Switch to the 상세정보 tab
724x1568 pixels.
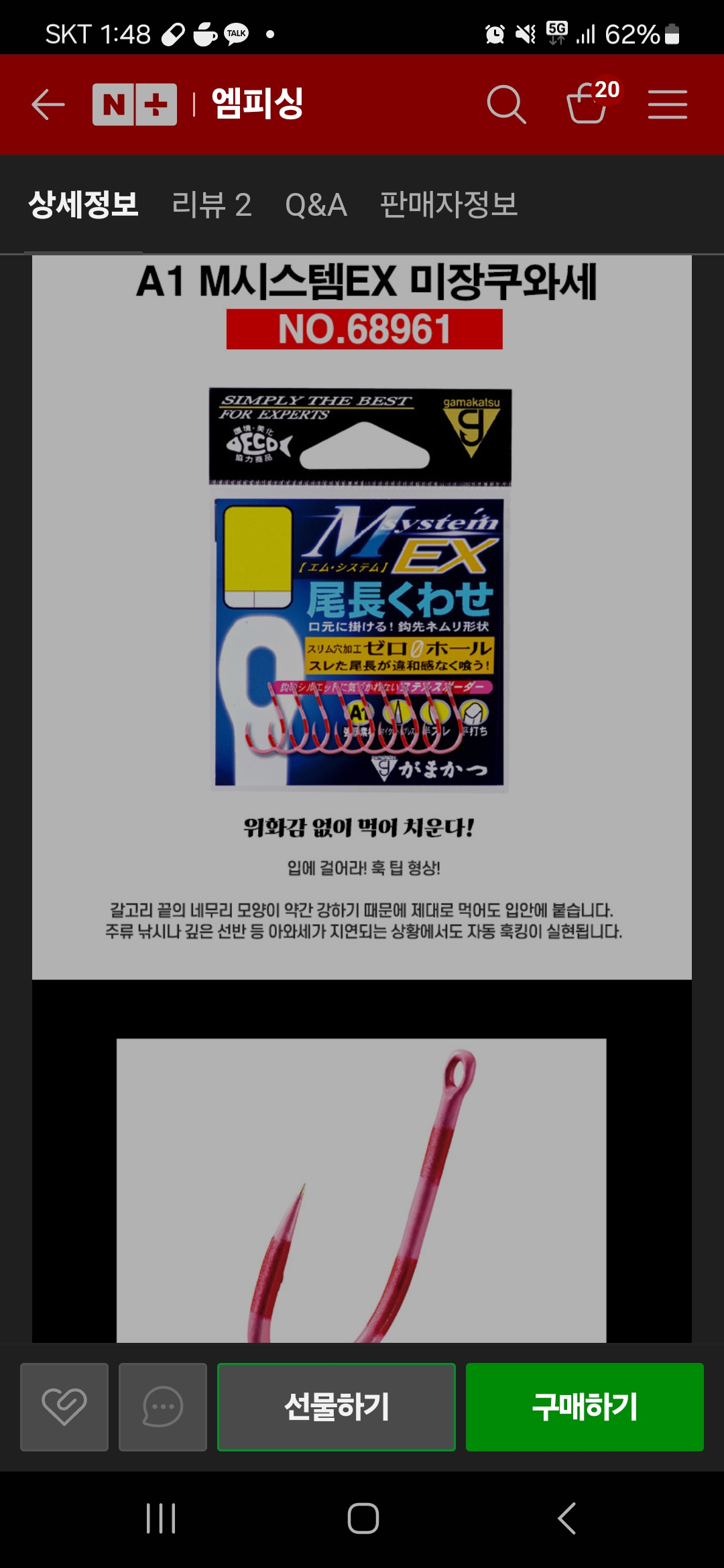click(x=84, y=204)
